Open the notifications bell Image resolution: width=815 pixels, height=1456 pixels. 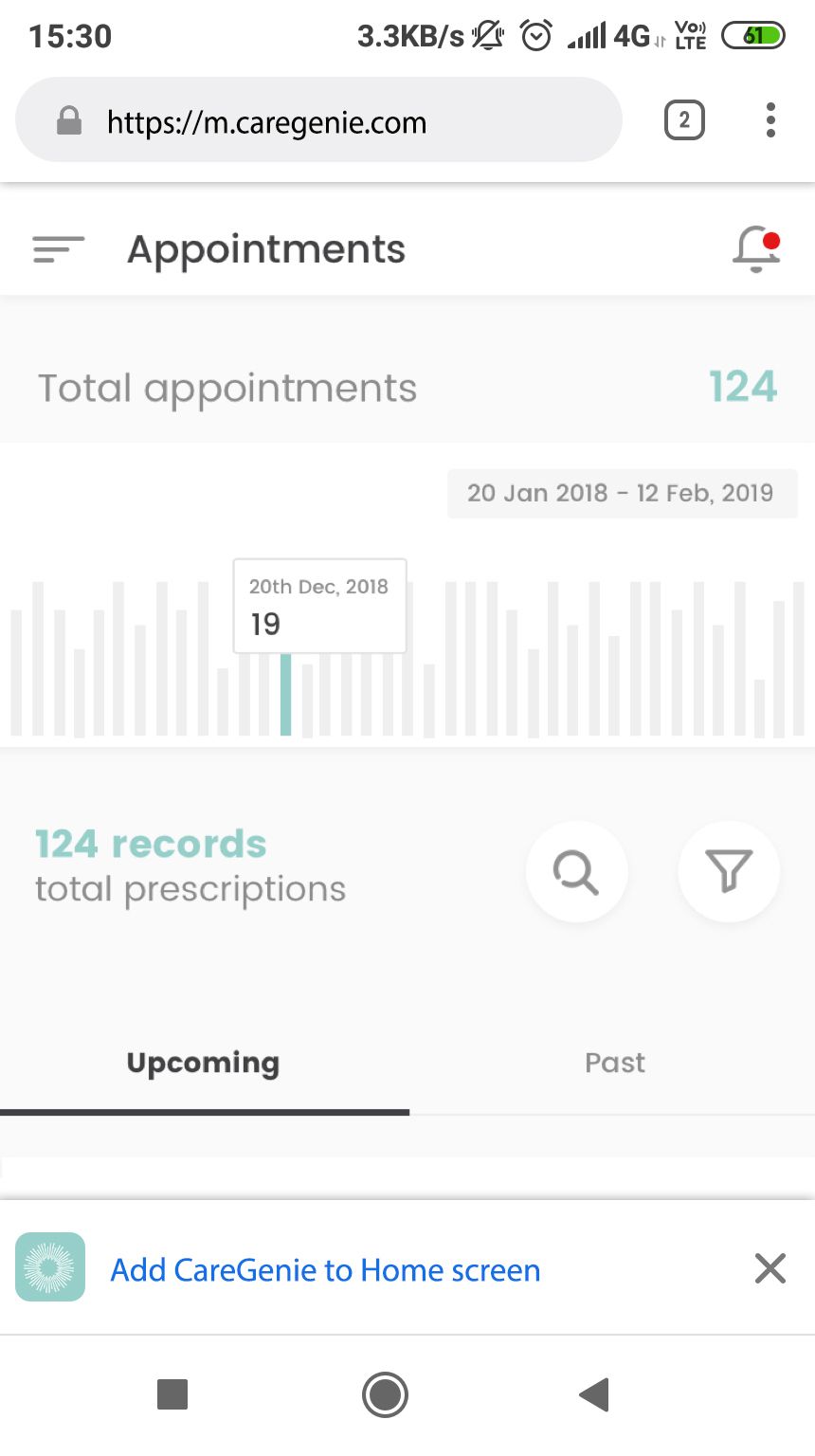(756, 249)
